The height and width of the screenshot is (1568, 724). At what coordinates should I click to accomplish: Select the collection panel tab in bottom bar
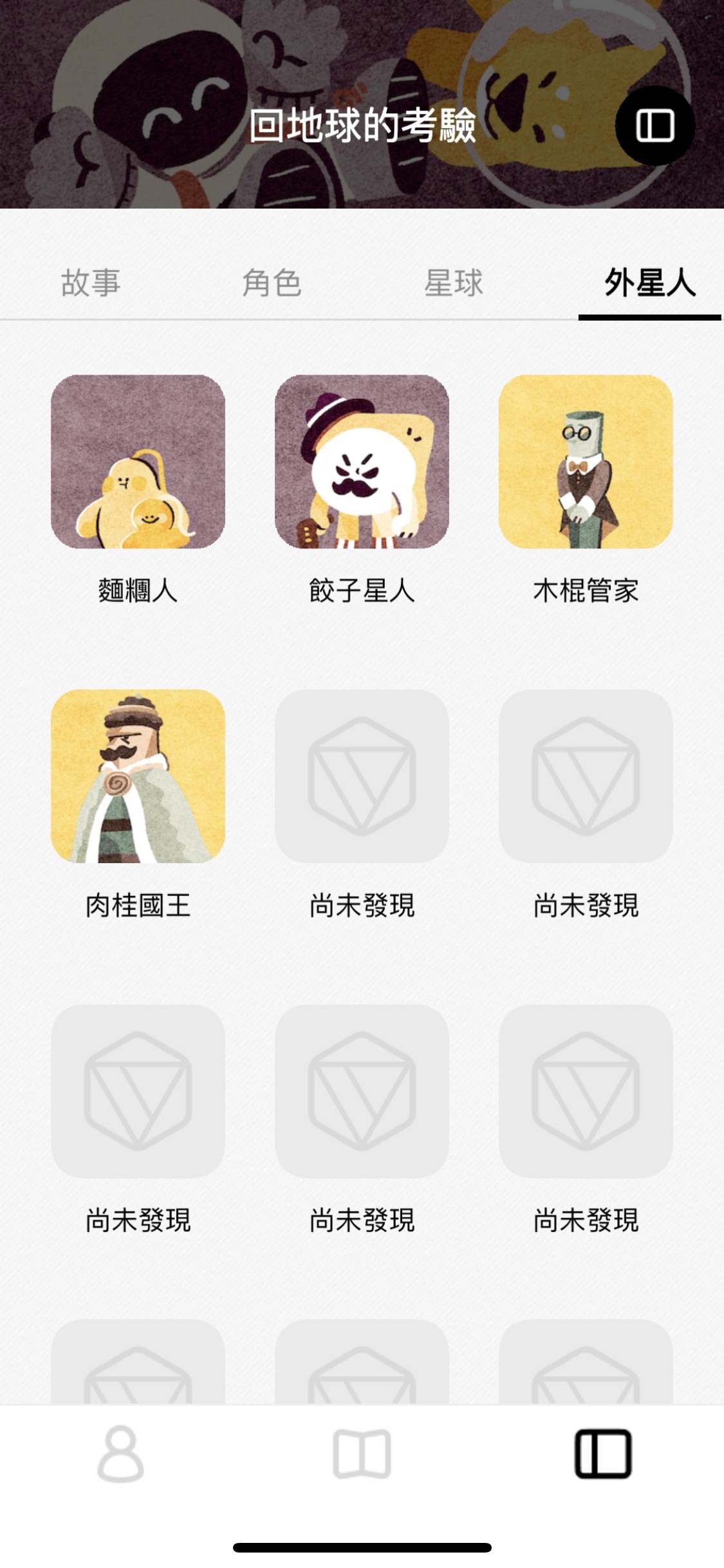(x=603, y=1454)
